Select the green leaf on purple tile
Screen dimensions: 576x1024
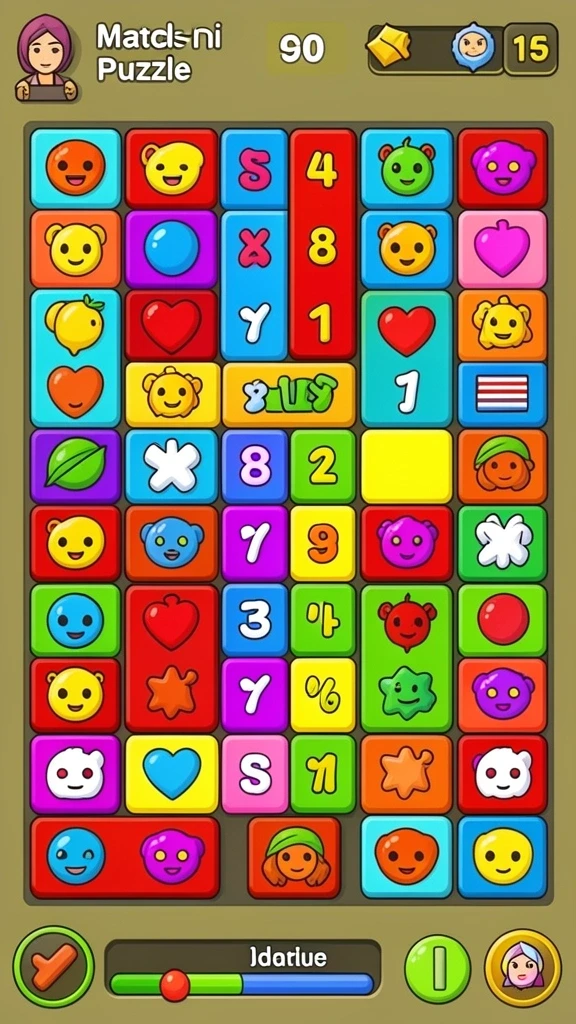tap(75, 466)
